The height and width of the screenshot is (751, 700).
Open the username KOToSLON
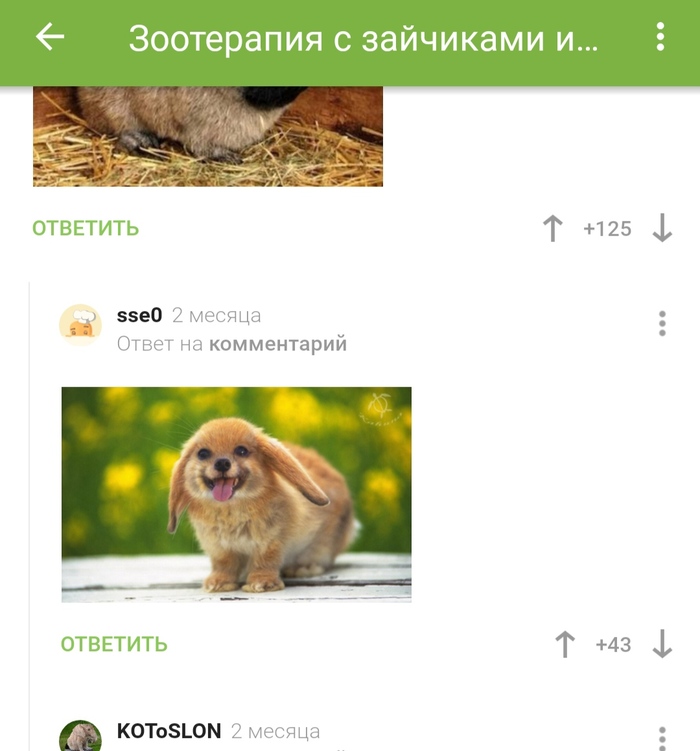(x=168, y=731)
